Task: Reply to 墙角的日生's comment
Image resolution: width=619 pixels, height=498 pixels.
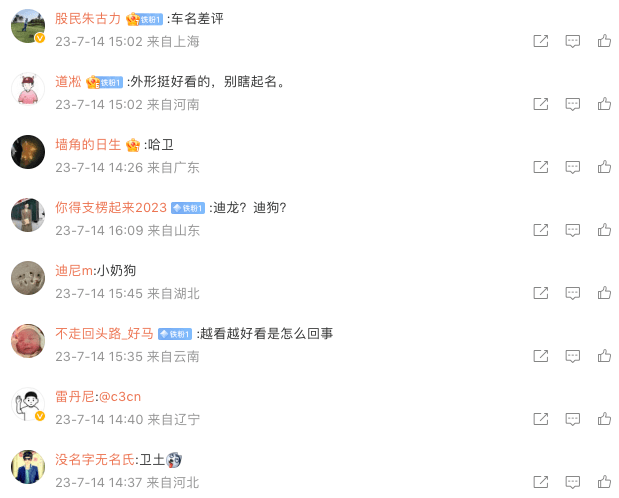Action: (x=572, y=167)
